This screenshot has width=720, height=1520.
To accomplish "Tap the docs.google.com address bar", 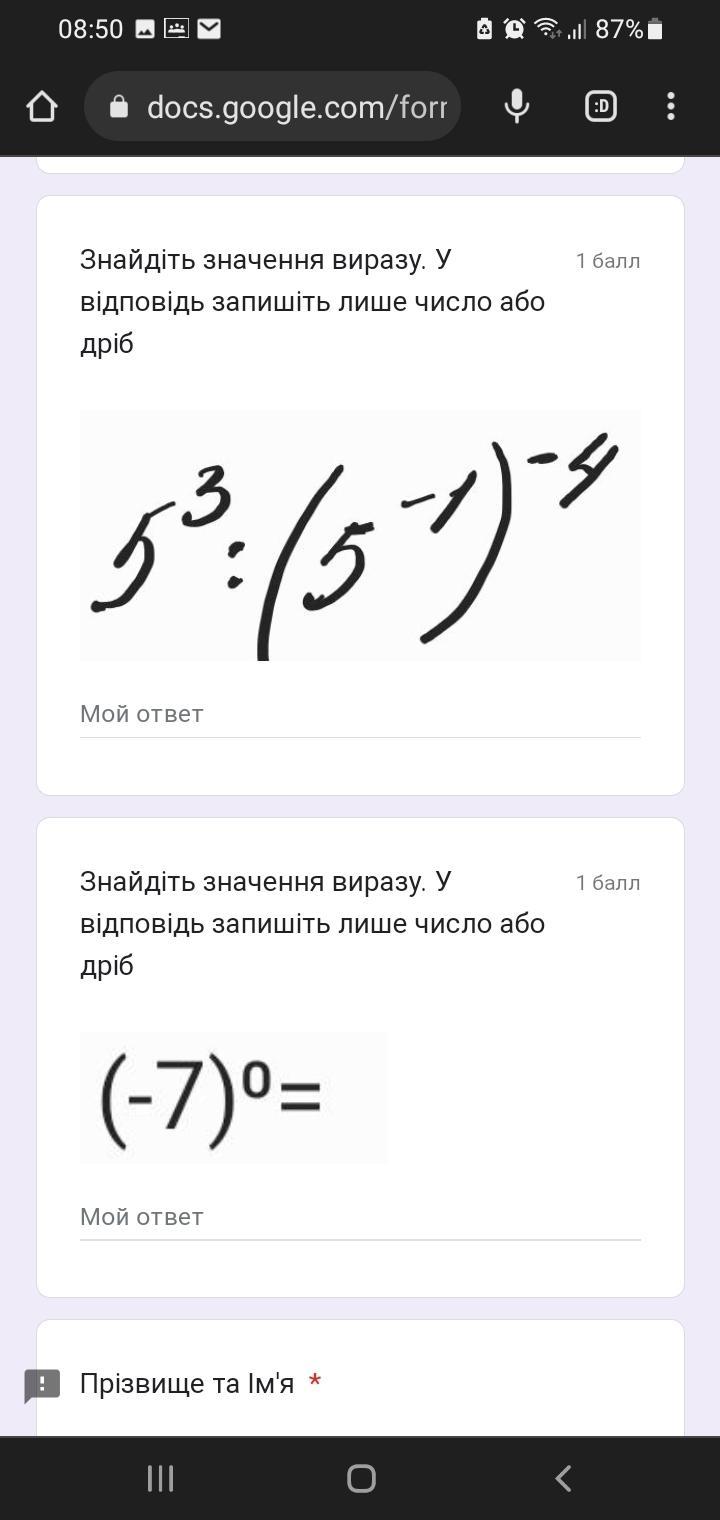I will [272, 106].
